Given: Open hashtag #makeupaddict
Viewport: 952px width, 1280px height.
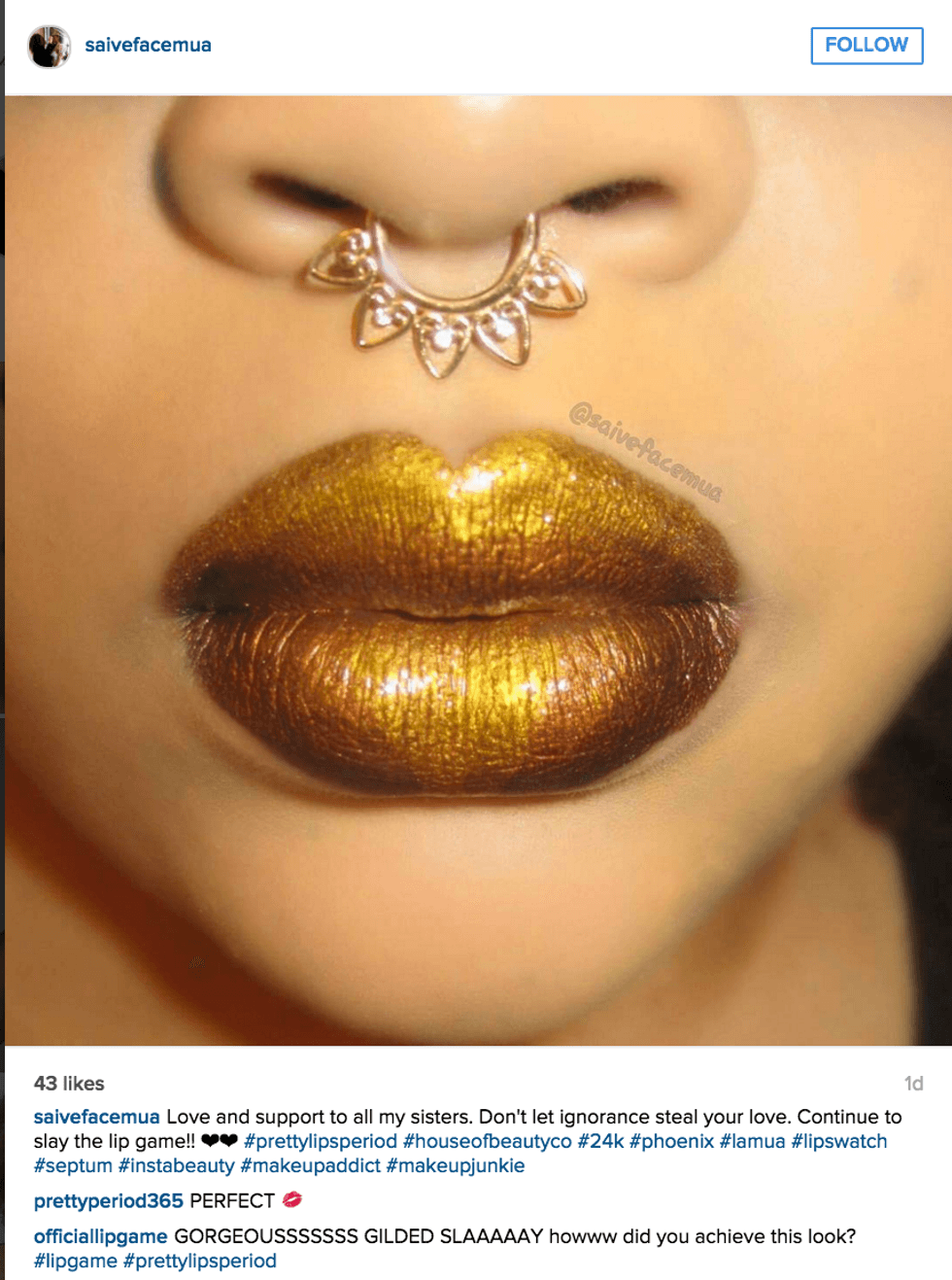Looking at the screenshot, I should 310,1165.
